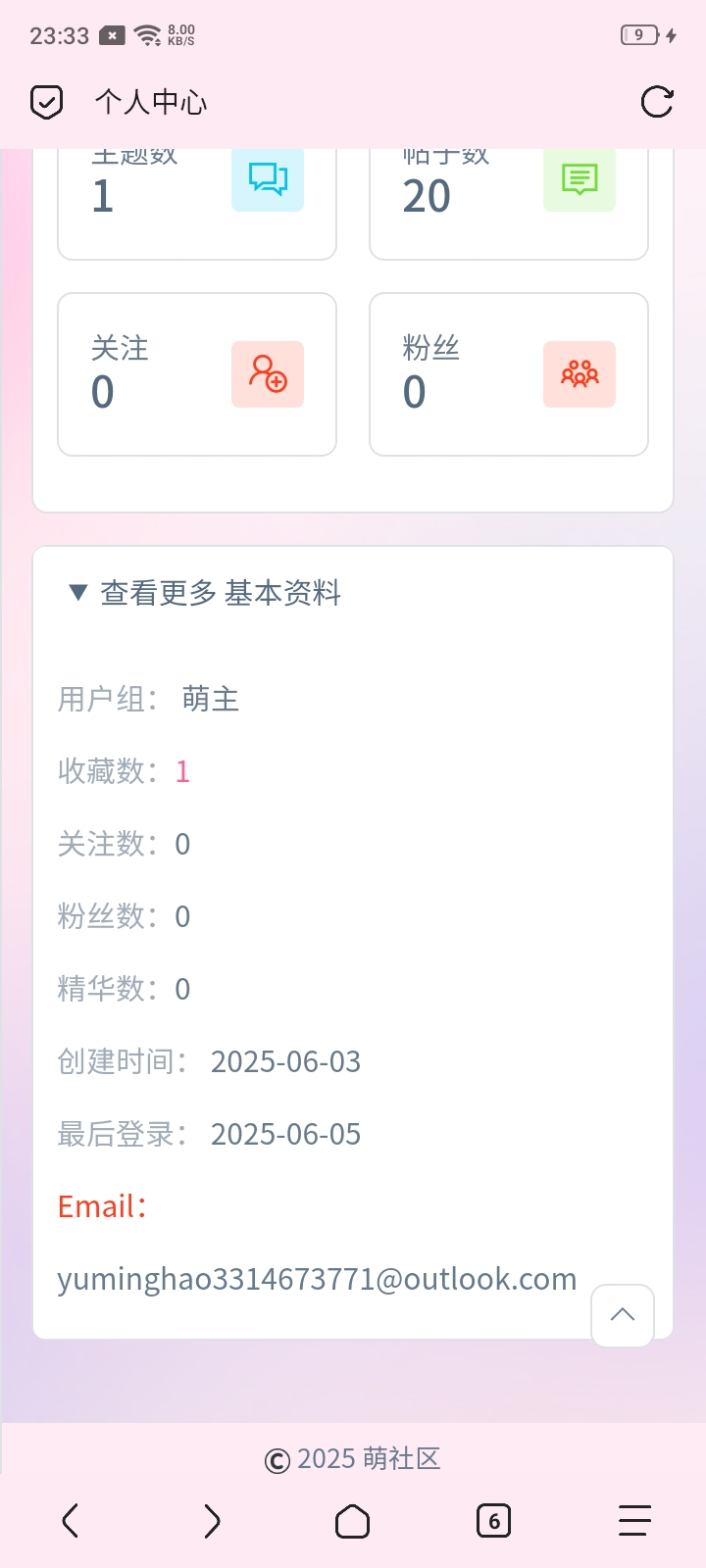Viewport: 706px width, 1568px height.
Task: Go forward to the next browser page
Action: (x=212, y=1521)
